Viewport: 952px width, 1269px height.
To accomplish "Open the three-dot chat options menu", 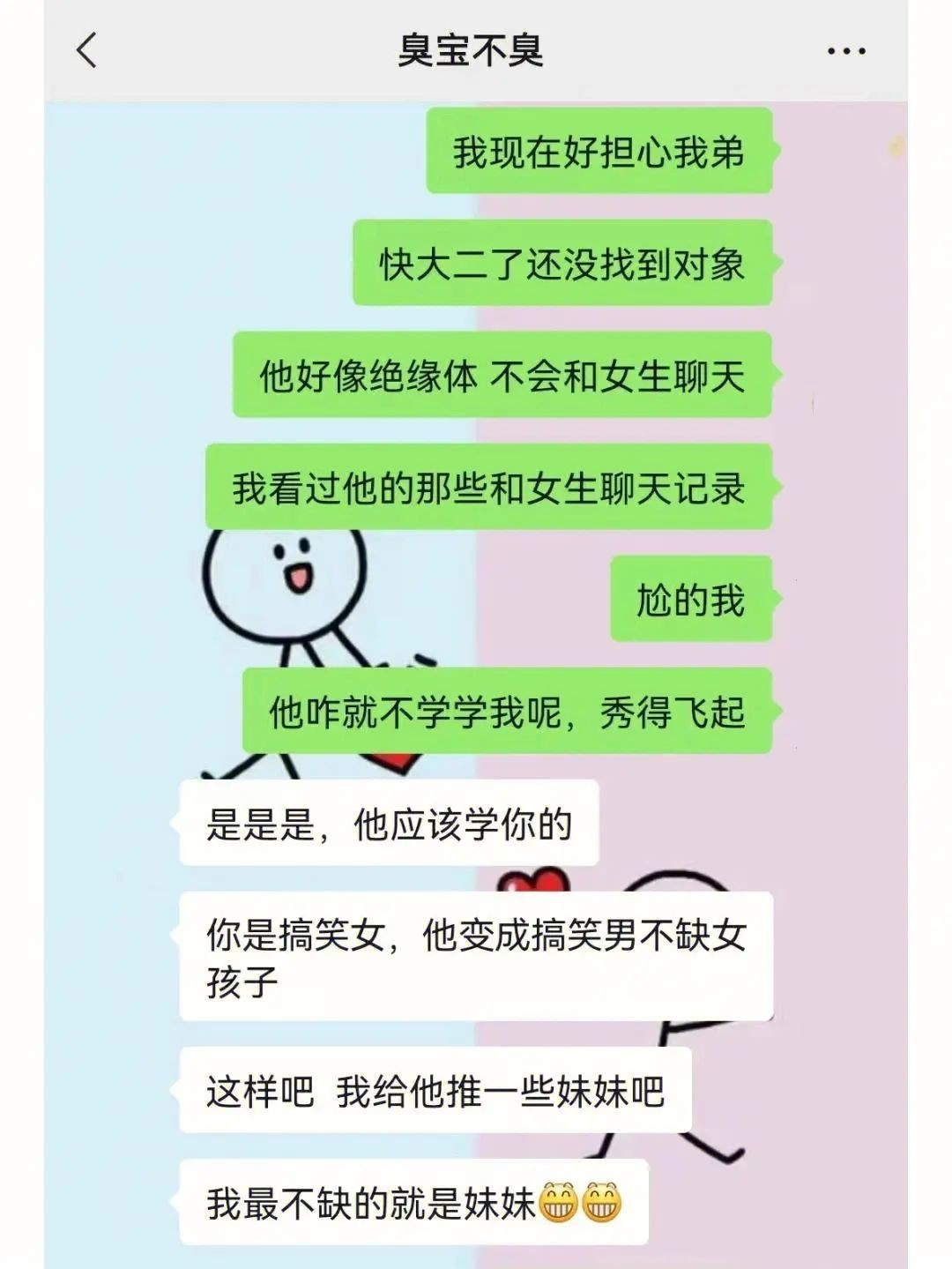I will click(845, 51).
